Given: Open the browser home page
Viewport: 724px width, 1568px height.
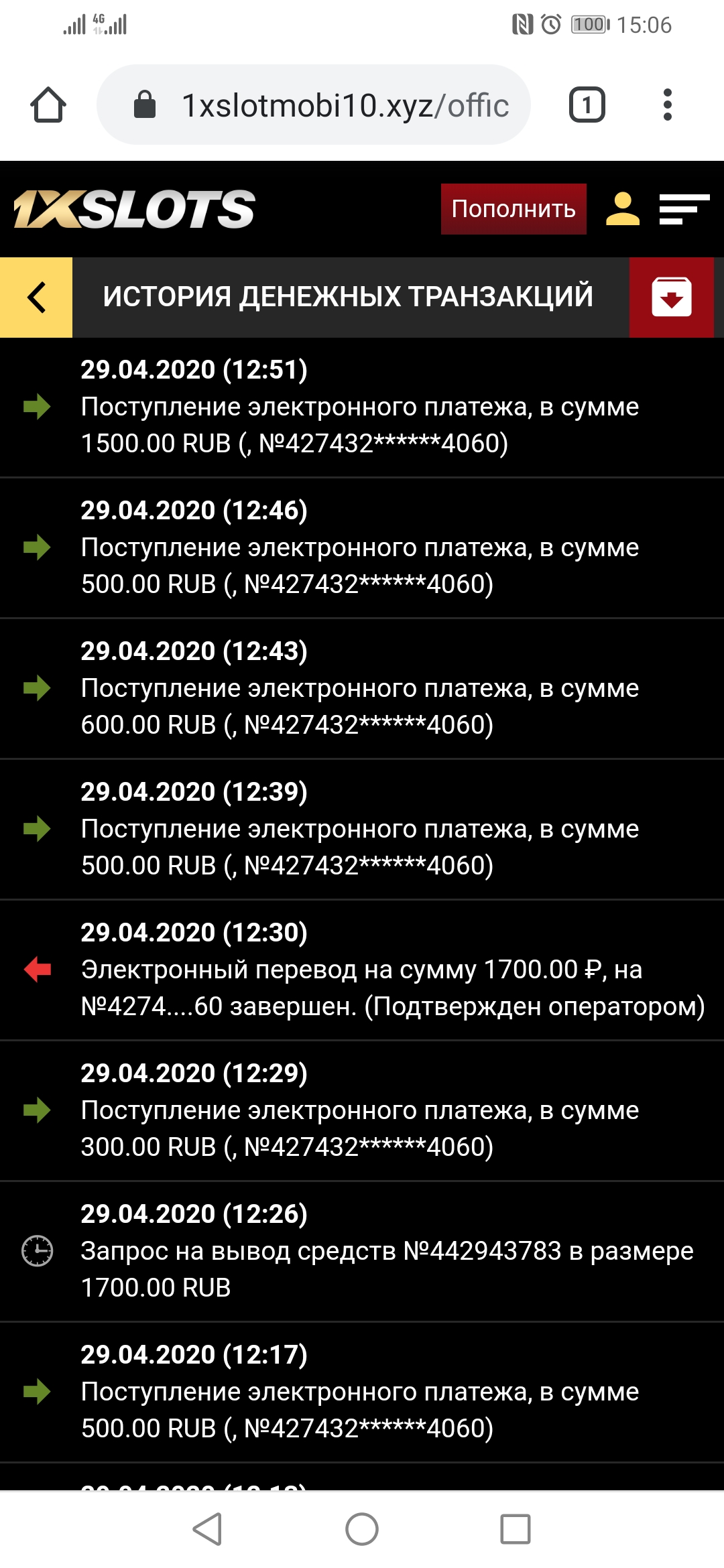Looking at the screenshot, I should point(48,105).
